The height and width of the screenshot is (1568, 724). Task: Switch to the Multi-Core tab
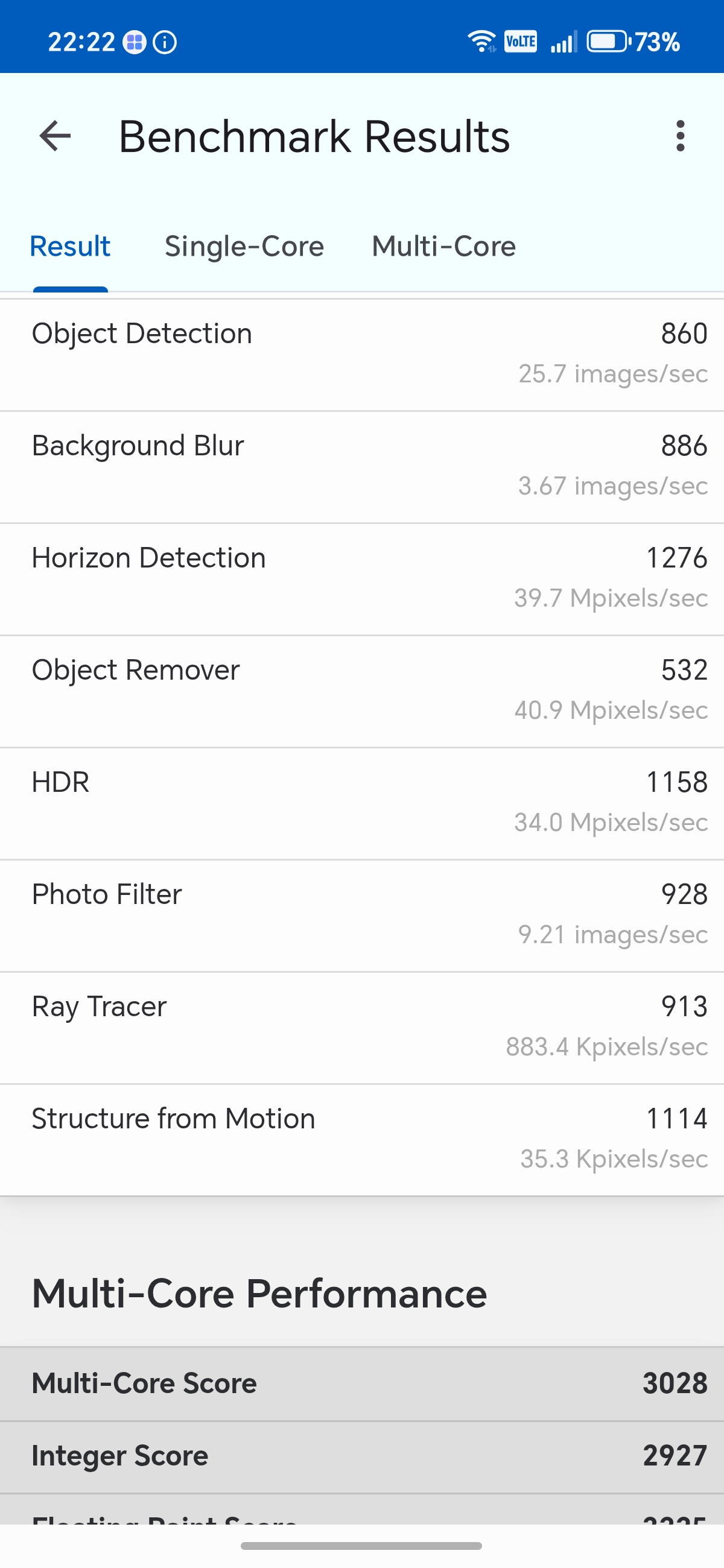pos(444,247)
